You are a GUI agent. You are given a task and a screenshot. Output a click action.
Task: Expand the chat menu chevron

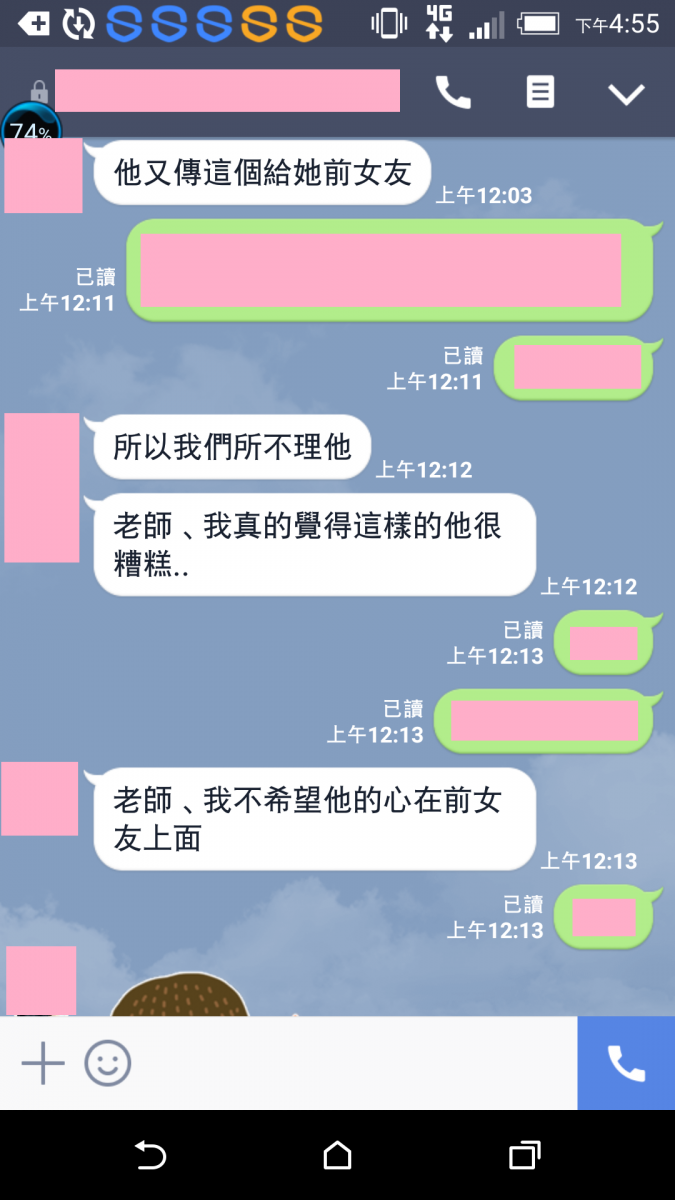point(627,94)
